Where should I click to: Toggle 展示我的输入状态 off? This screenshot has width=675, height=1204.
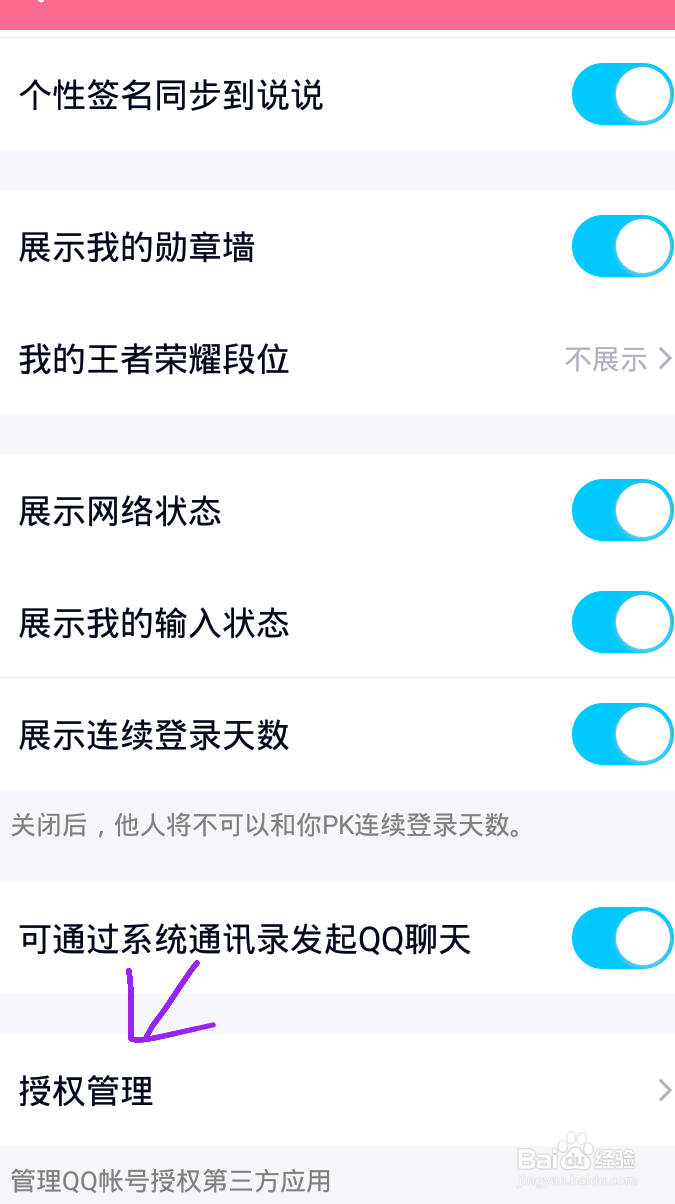click(621, 623)
